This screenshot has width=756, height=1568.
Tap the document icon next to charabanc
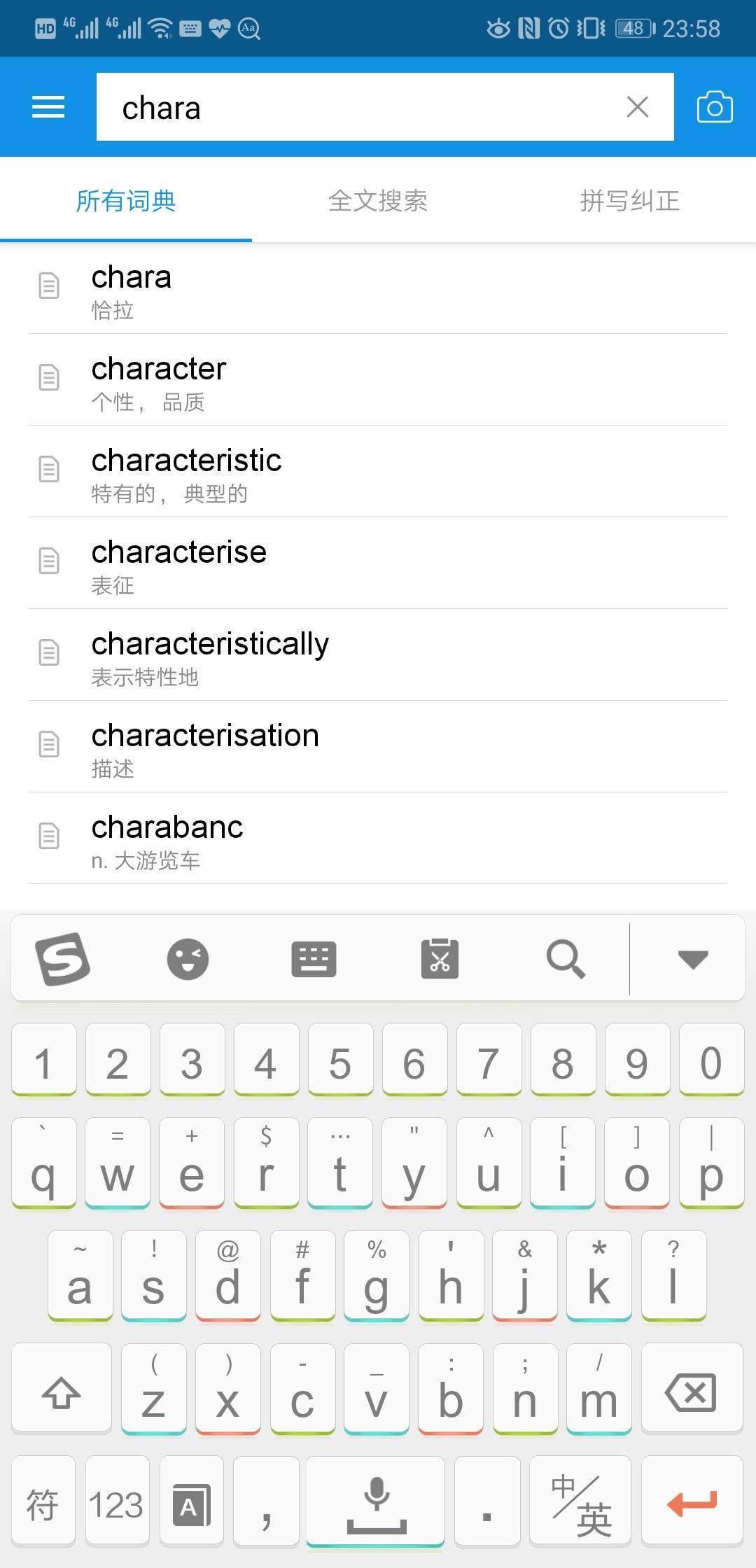[48, 836]
